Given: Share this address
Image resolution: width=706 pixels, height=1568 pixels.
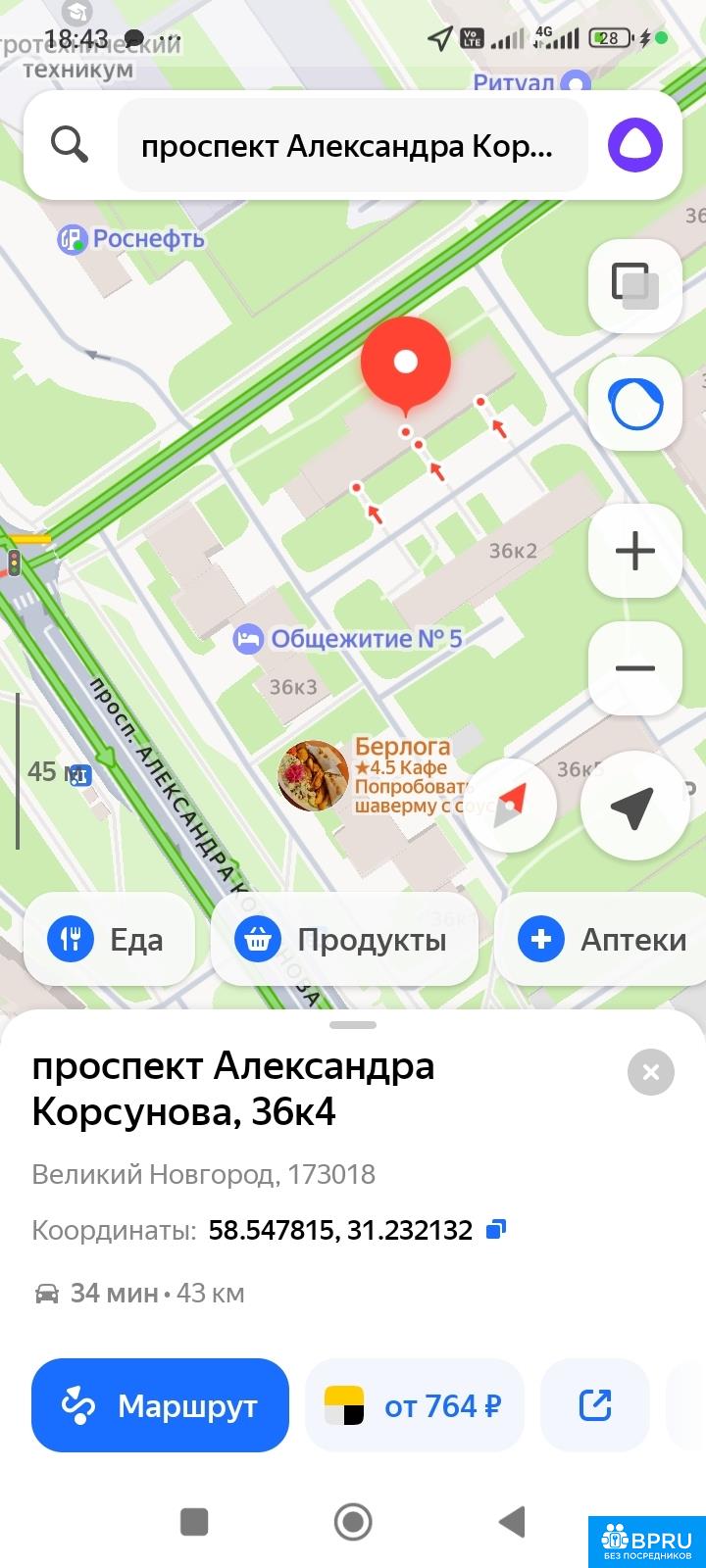Looking at the screenshot, I should tap(594, 1405).
